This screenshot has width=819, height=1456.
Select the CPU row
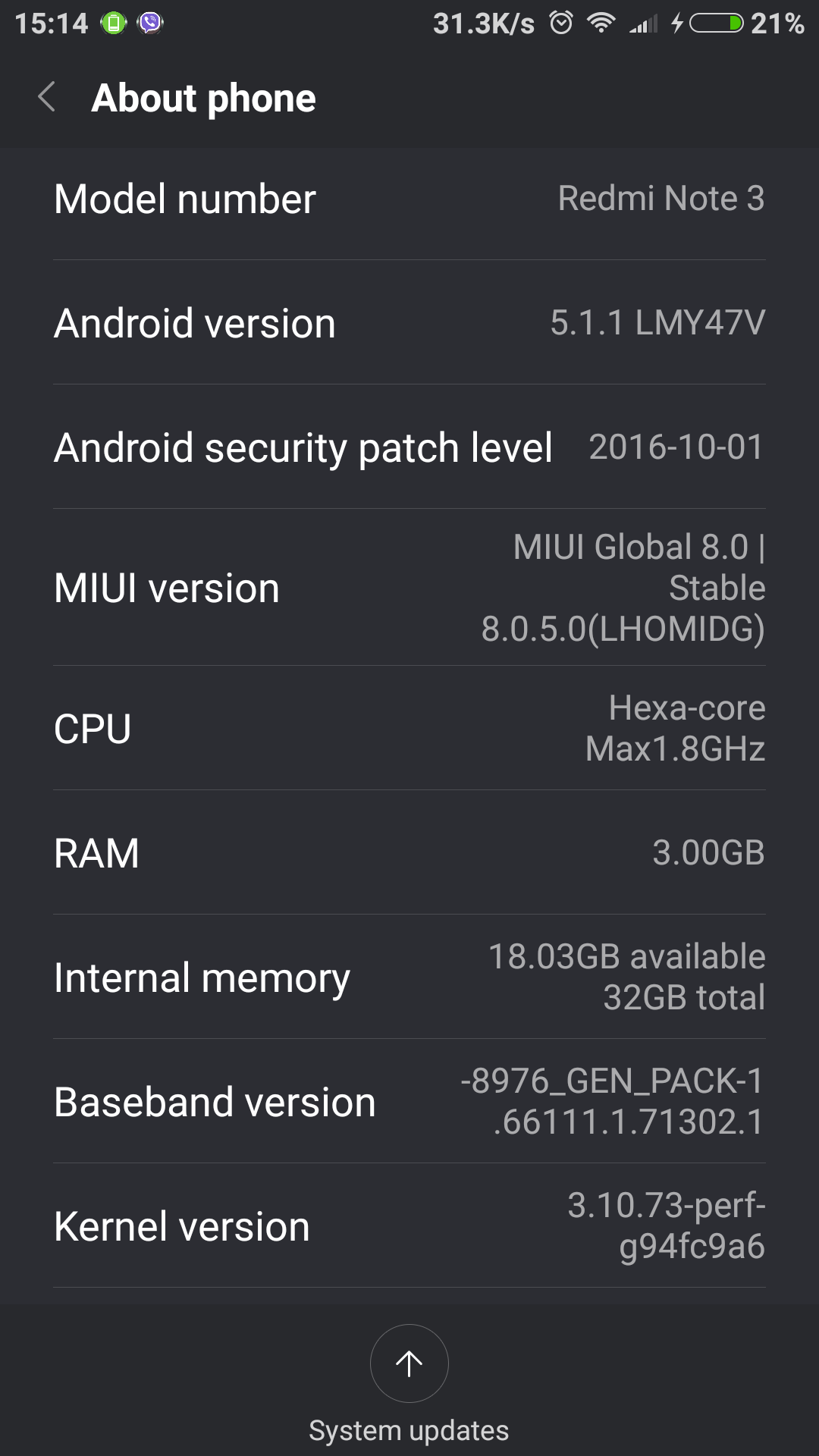[409, 728]
